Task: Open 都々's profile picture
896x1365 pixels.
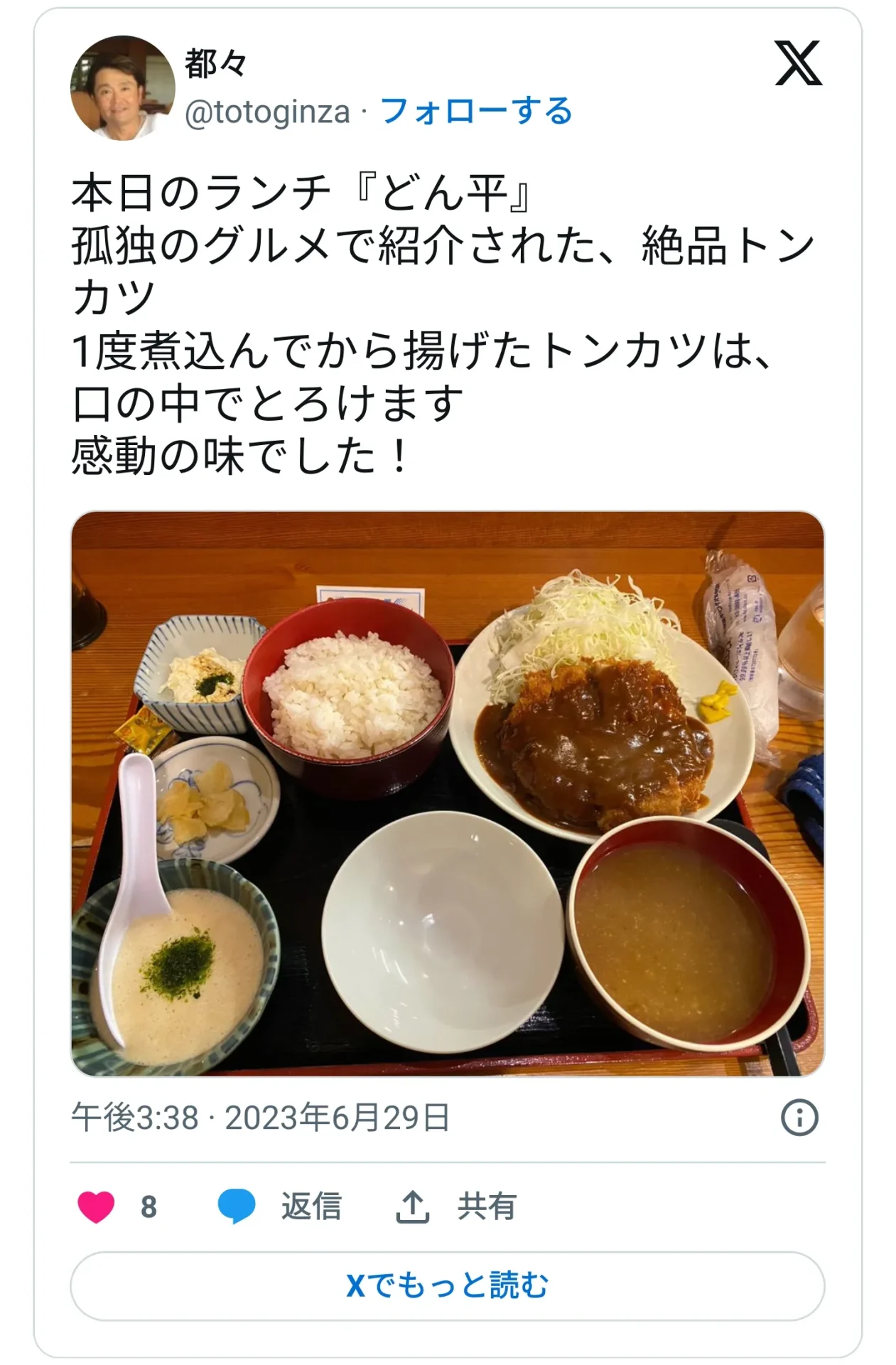Action: click(x=122, y=88)
